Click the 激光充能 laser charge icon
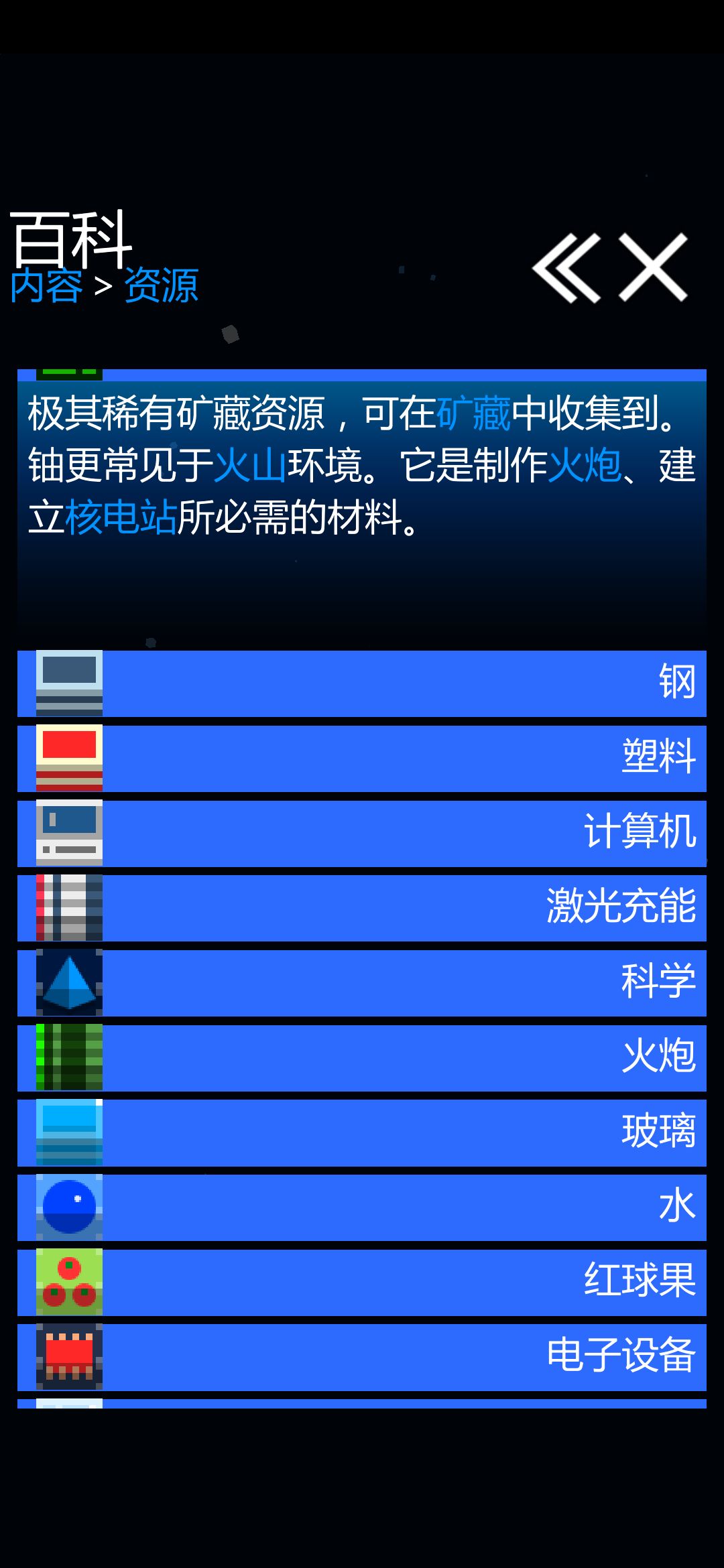The height and width of the screenshot is (1568, 724). coord(68,908)
